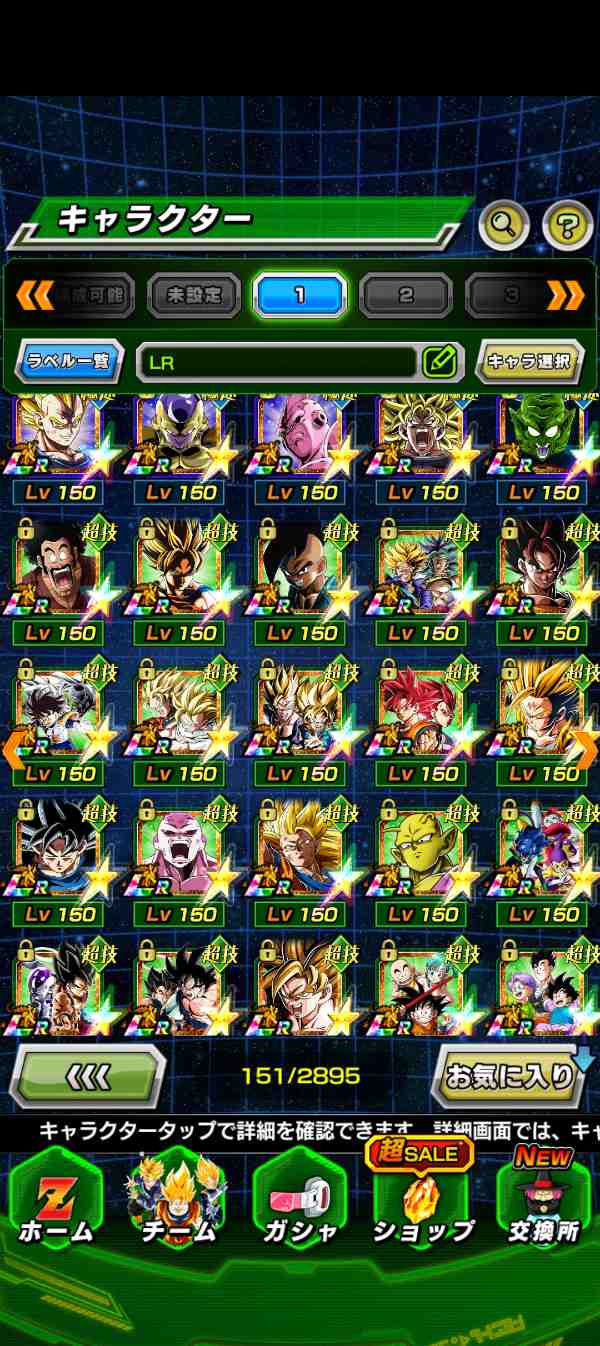The width and height of the screenshot is (600, 1346).
Task: Select the 未設定 label tab
Action: pyautogui.click(x=194, y=295)
